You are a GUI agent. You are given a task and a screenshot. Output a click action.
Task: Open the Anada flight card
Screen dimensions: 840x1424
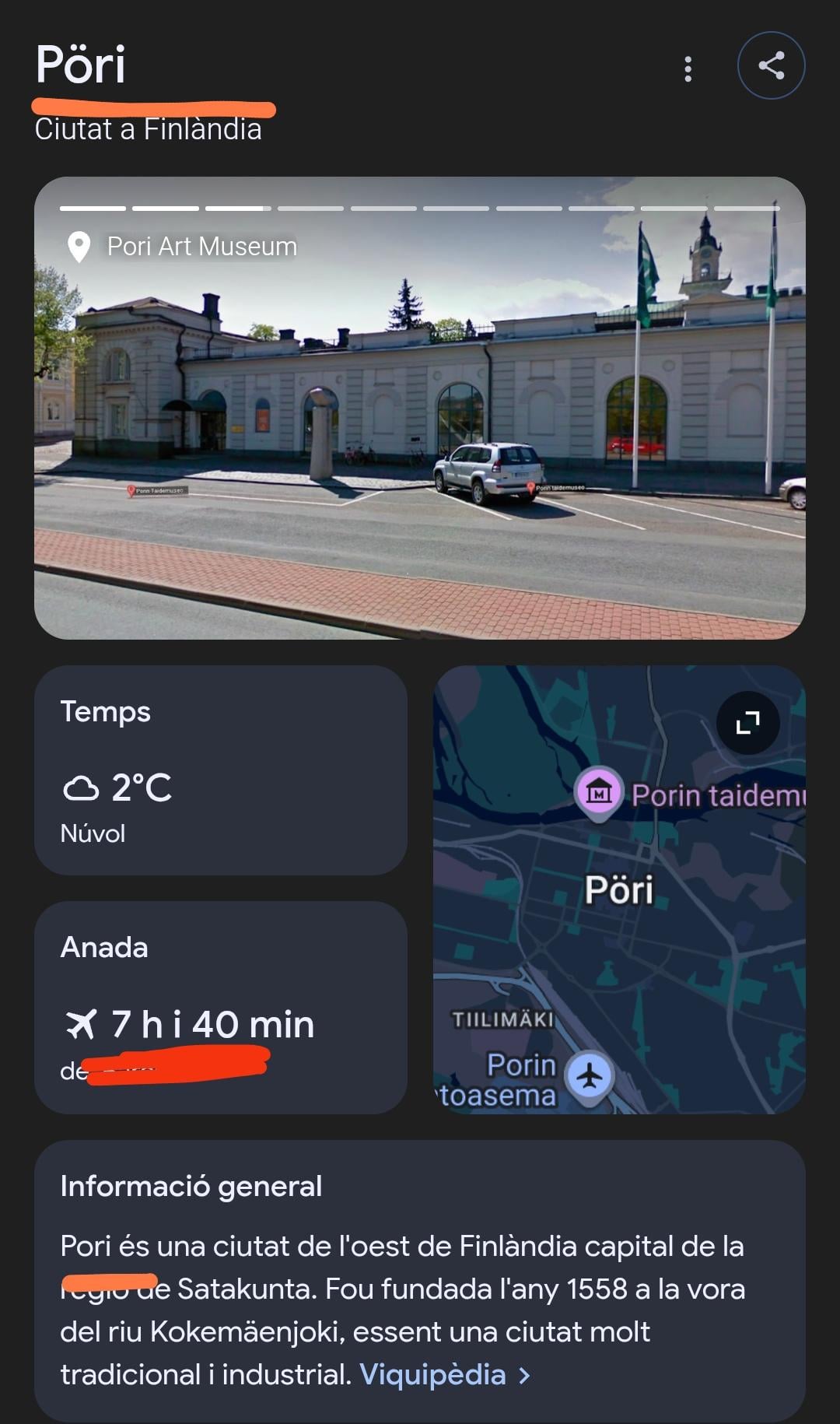tap(220, 1007)
